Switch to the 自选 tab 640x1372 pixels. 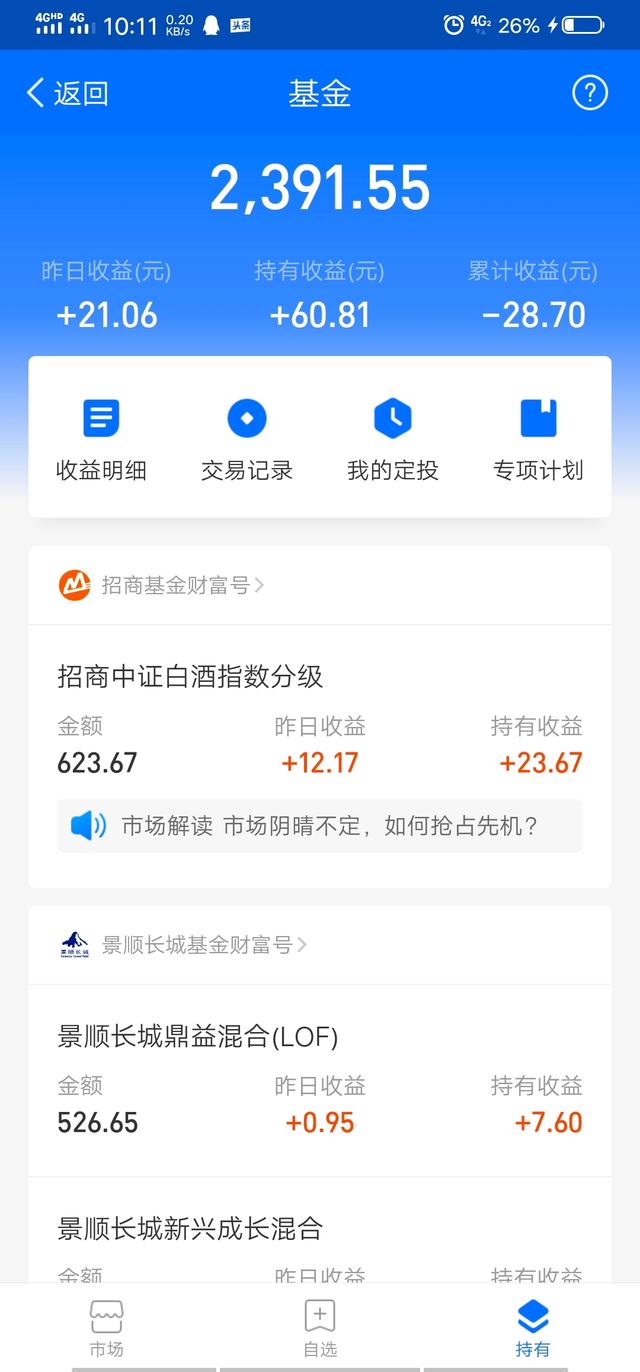[320, 1328]
